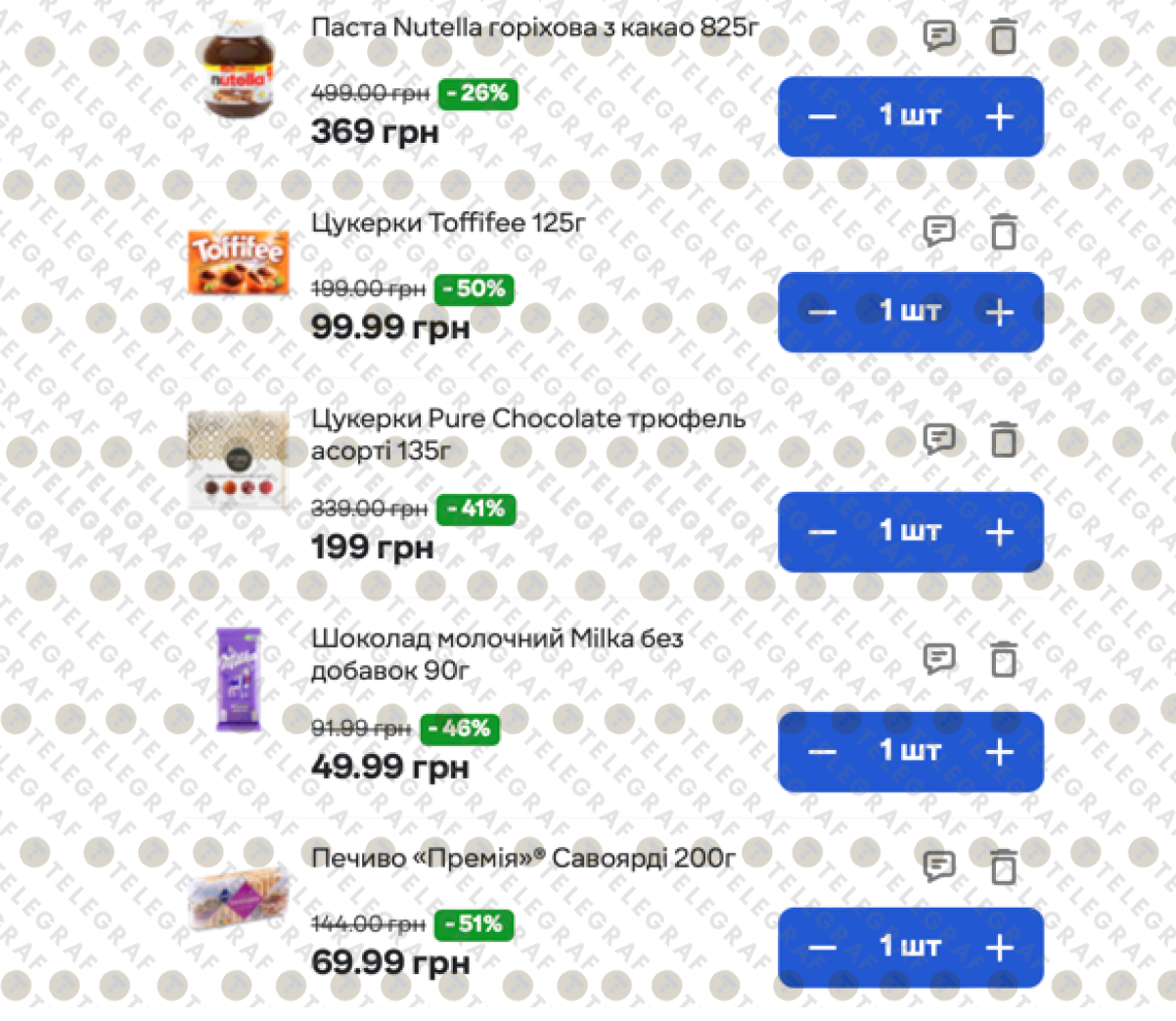Viewport: 1176px width, 1021px height.
Task: Increase the Савоярді cookies quantity
Action: [999, 948]
